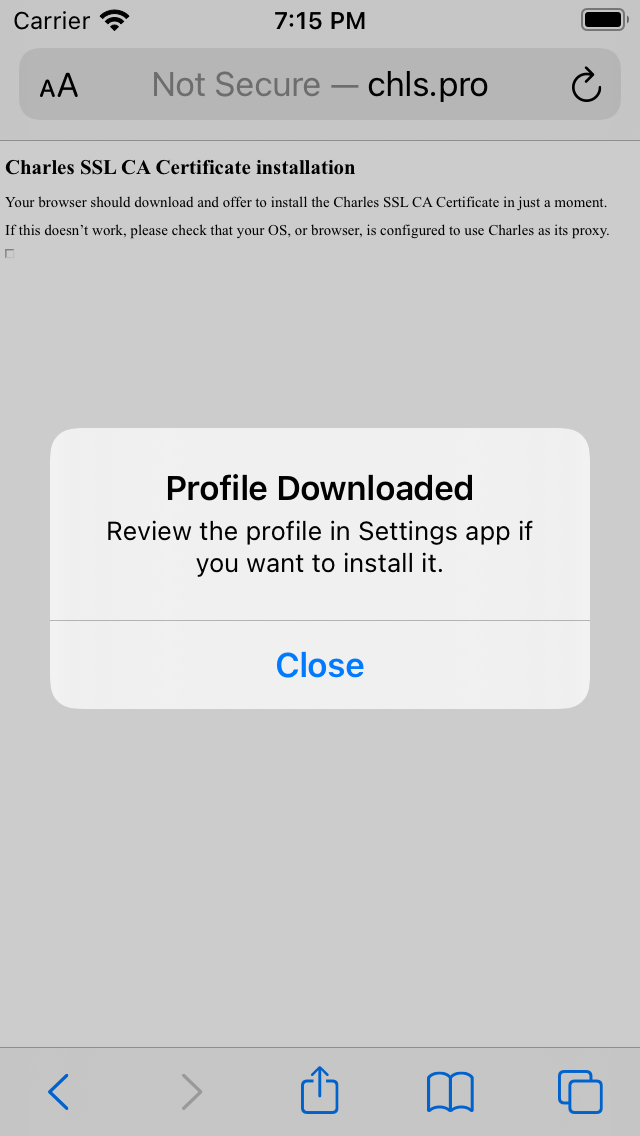Image resolution: width=640 pixels, height=1136 pixels.
Task: Open the AA text size menu
Action: (x=59, y=86)
